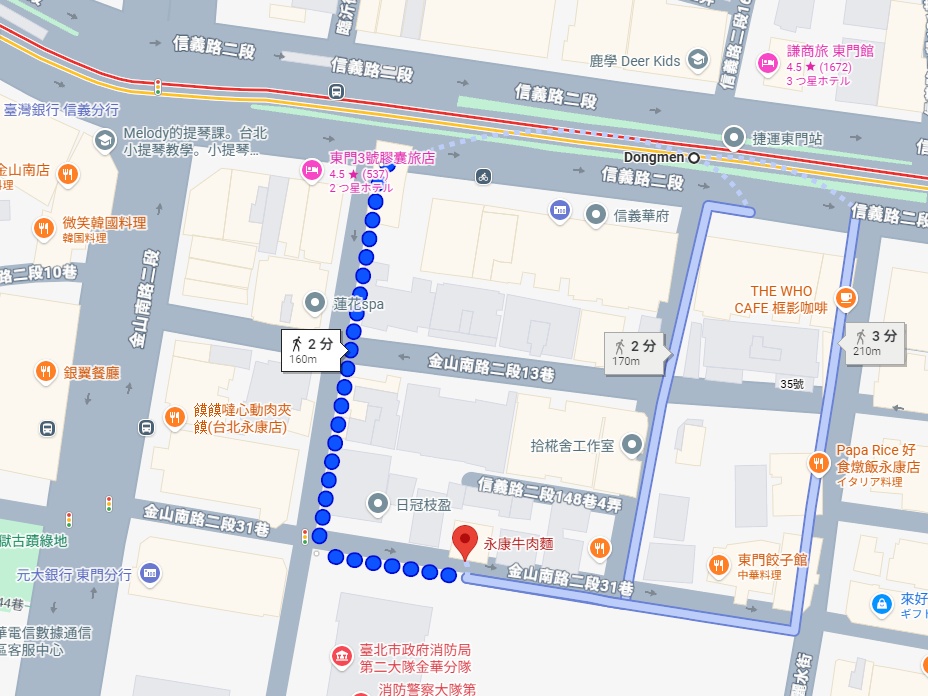Select the 2 min 170m alternate walking route
Image resolution: width=928 pixels, height=696 pixels.
pos(636,353)
